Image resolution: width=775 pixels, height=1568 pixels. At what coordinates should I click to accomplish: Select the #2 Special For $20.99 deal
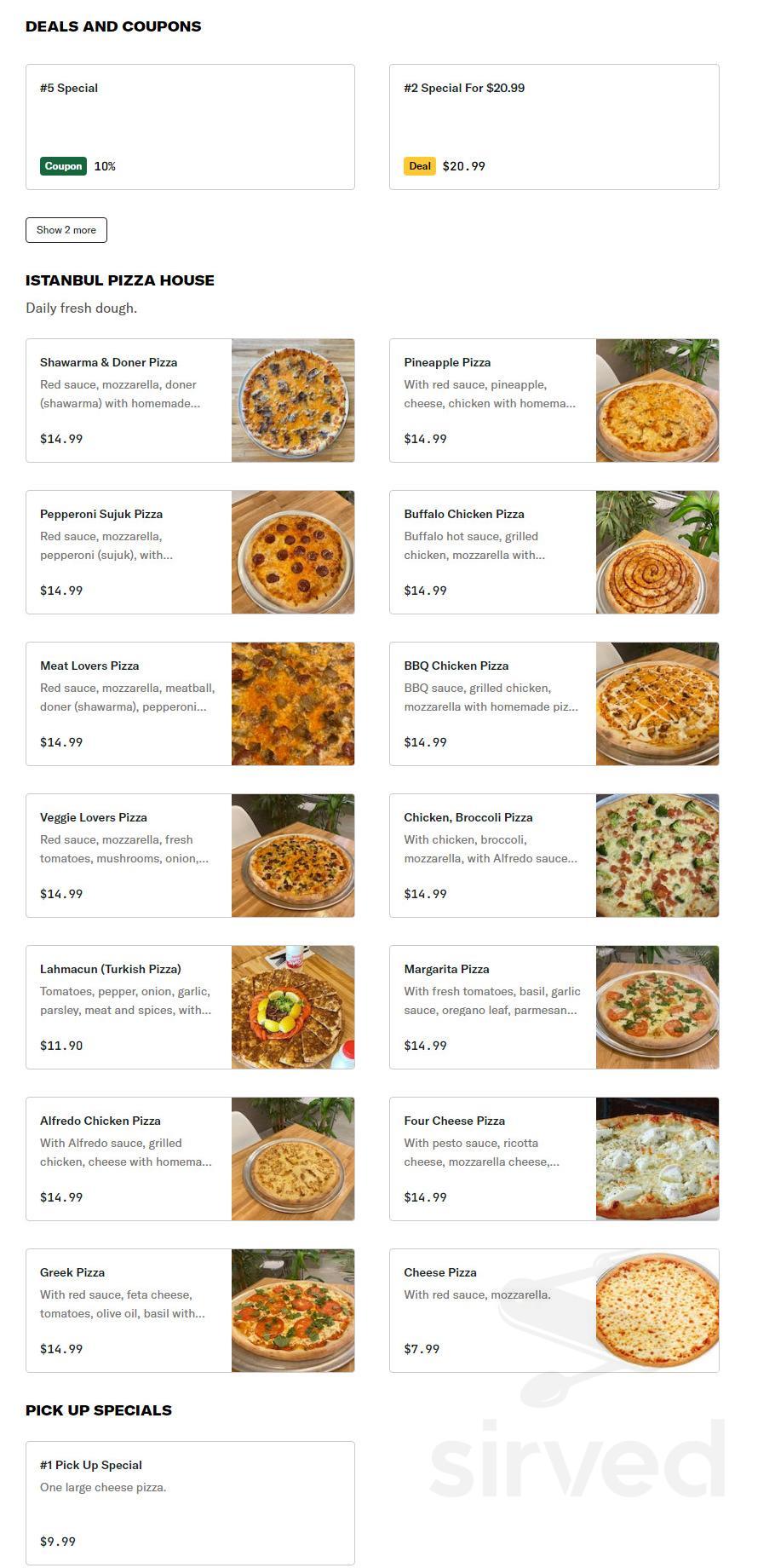(554, 126)
